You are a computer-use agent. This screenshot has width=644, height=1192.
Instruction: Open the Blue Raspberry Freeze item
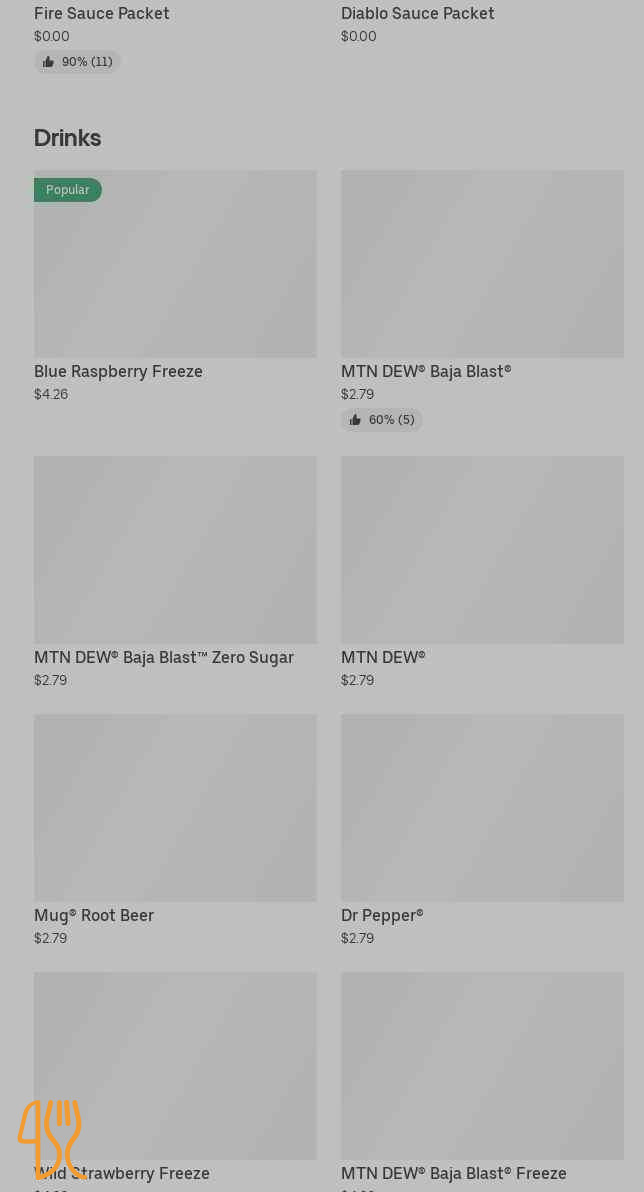[x=175, y=265]
